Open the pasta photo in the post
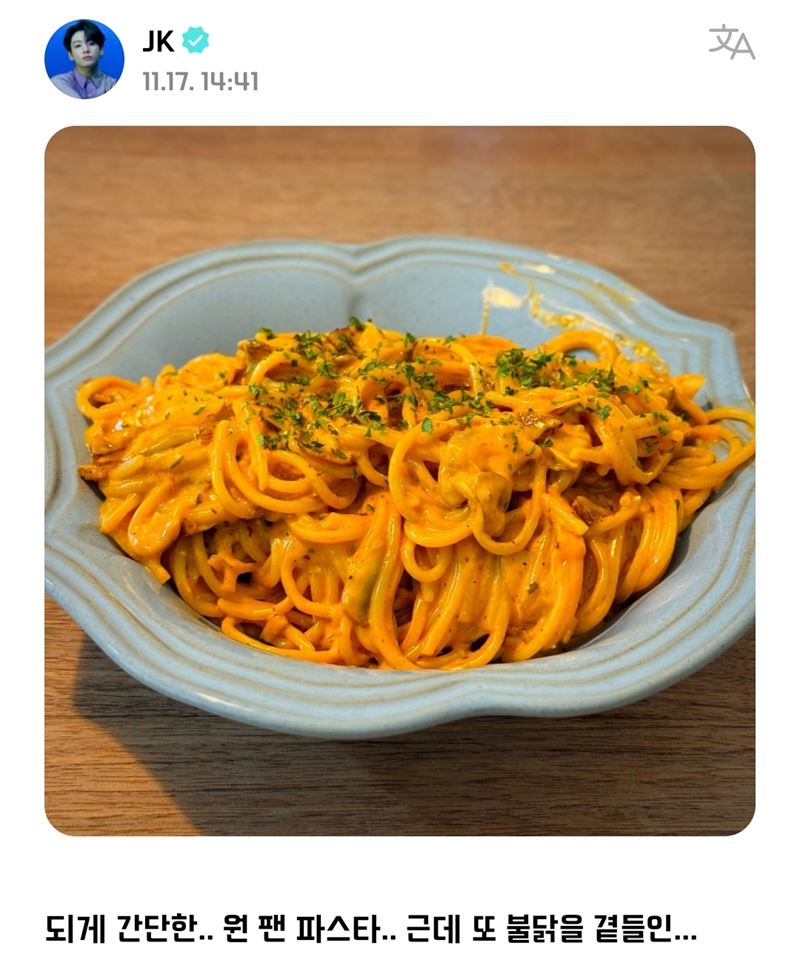The image size is (800, 954). [400, 480]
